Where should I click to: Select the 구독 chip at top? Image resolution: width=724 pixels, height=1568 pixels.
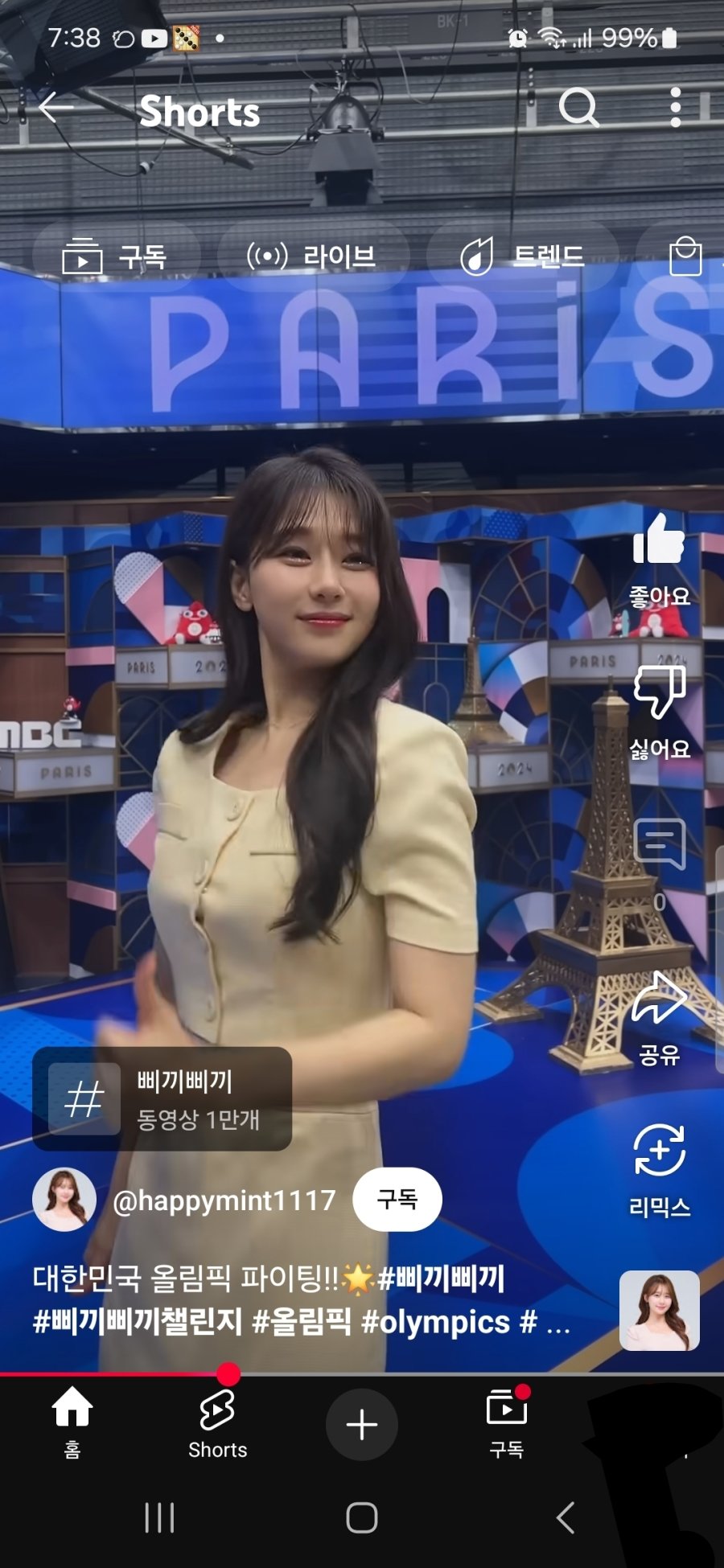(x=115, y=257)
